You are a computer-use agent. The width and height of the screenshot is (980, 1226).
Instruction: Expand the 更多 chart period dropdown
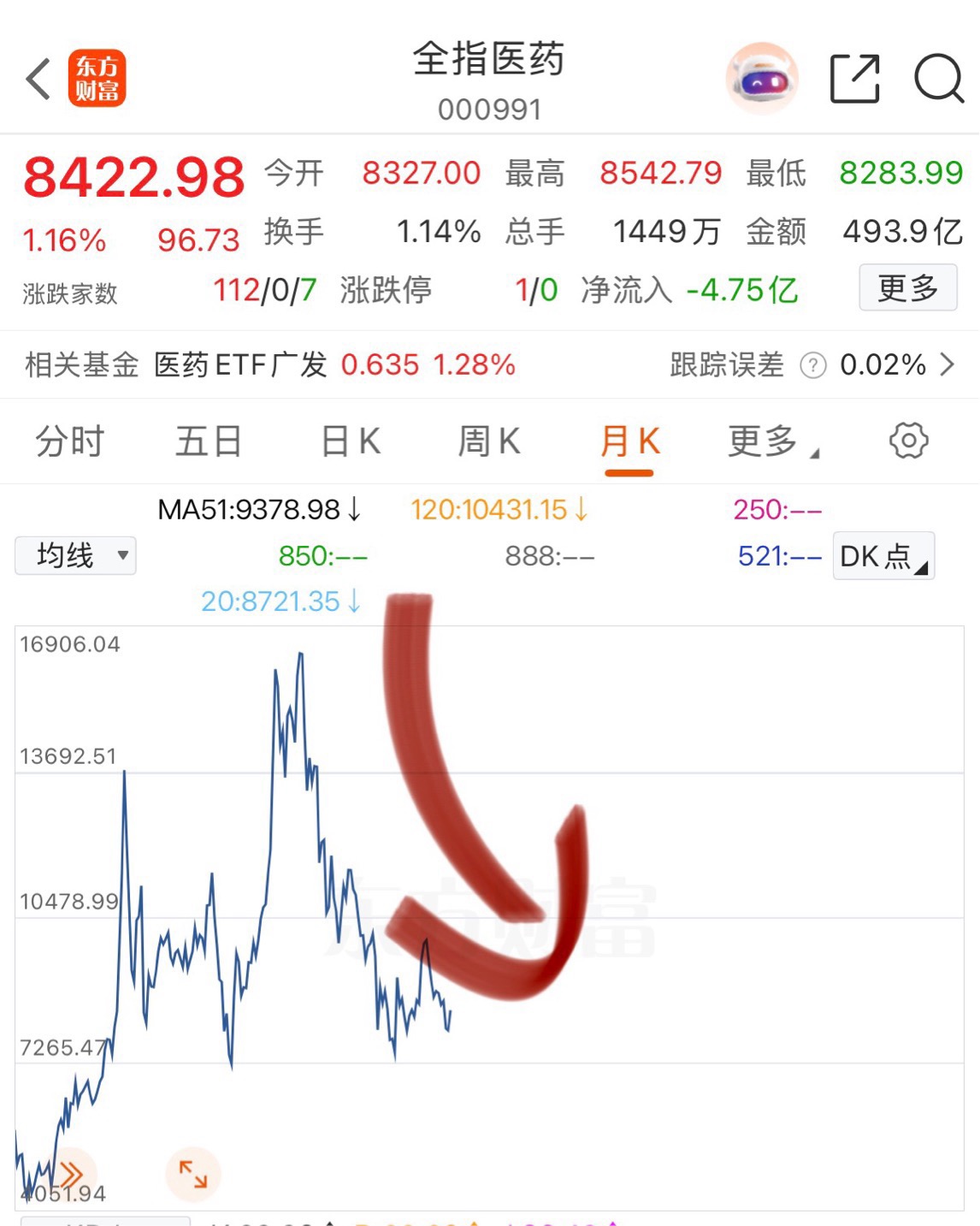pos(772,442)
